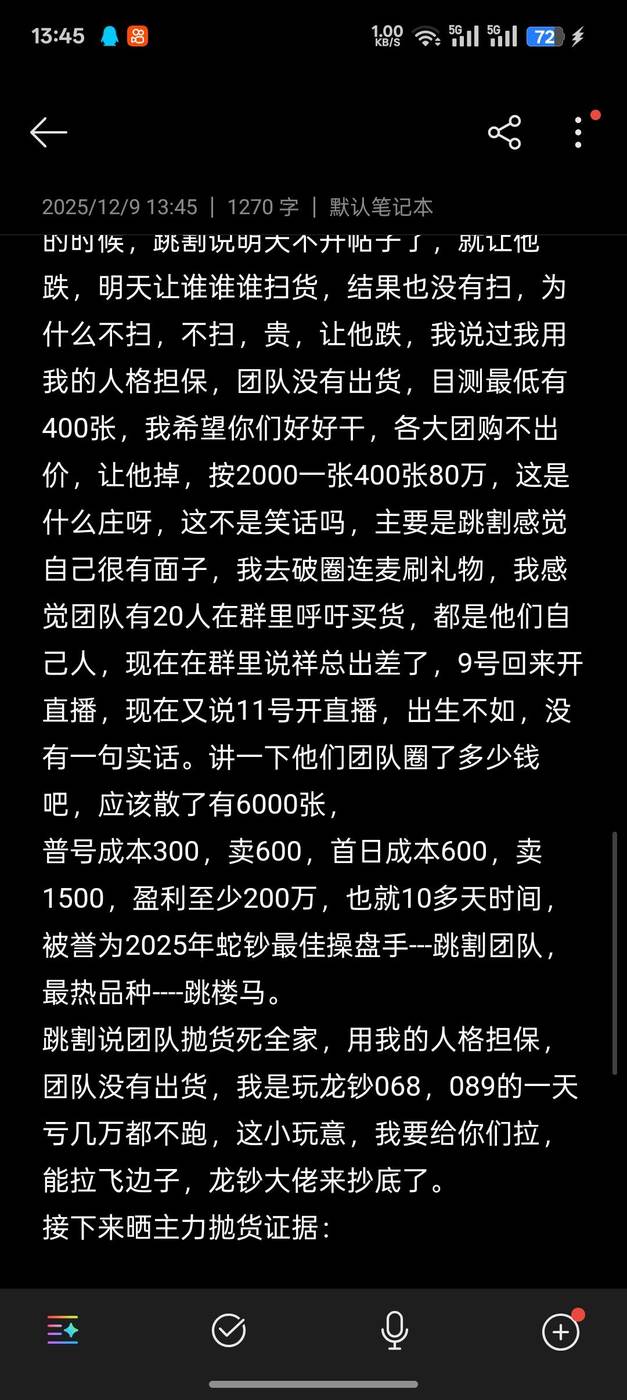
Task: Start voice recording with the microphone
Action: pos(394,1330)
